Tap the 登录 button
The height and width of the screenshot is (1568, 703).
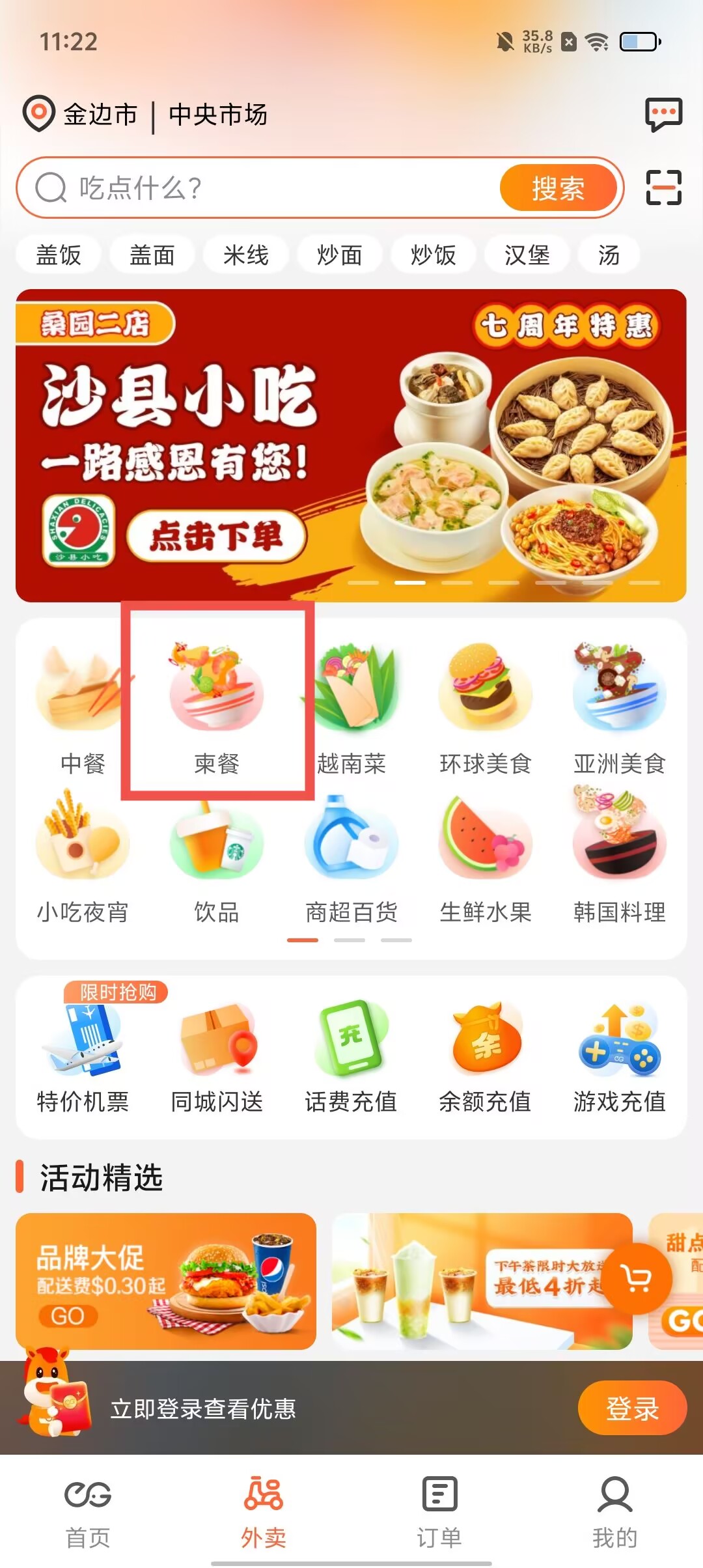point(631,1408)
